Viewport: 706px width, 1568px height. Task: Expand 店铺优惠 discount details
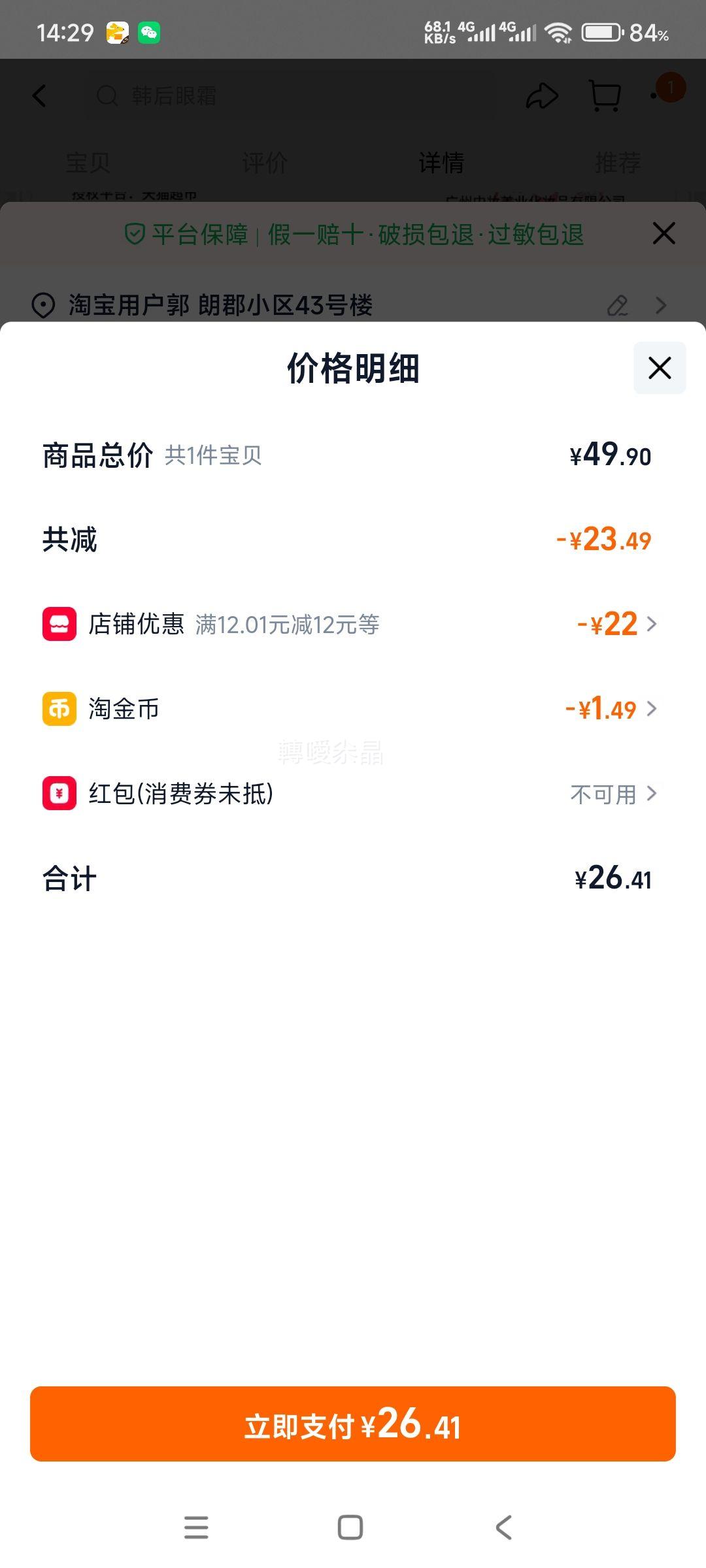tap(651, 624)
